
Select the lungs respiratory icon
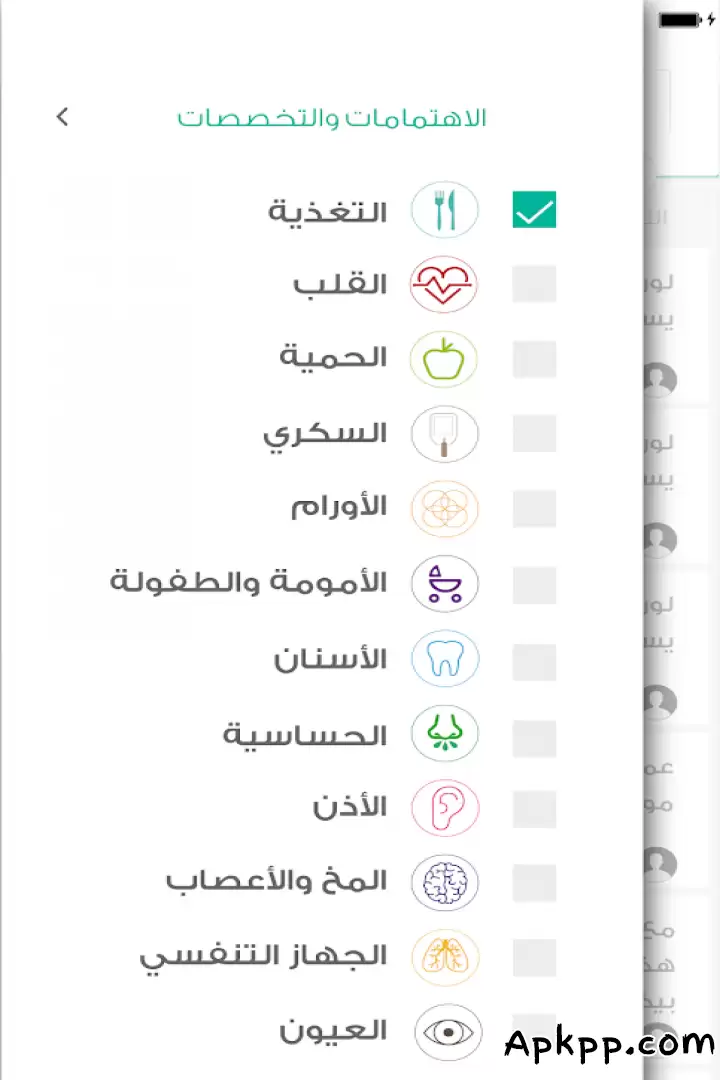pos(444,956)
